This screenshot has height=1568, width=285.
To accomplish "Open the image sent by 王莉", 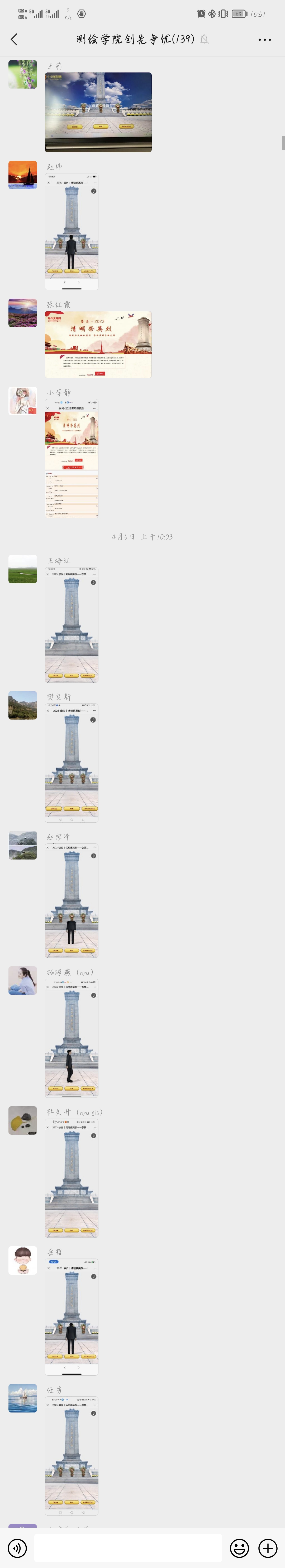I will 98,112.
